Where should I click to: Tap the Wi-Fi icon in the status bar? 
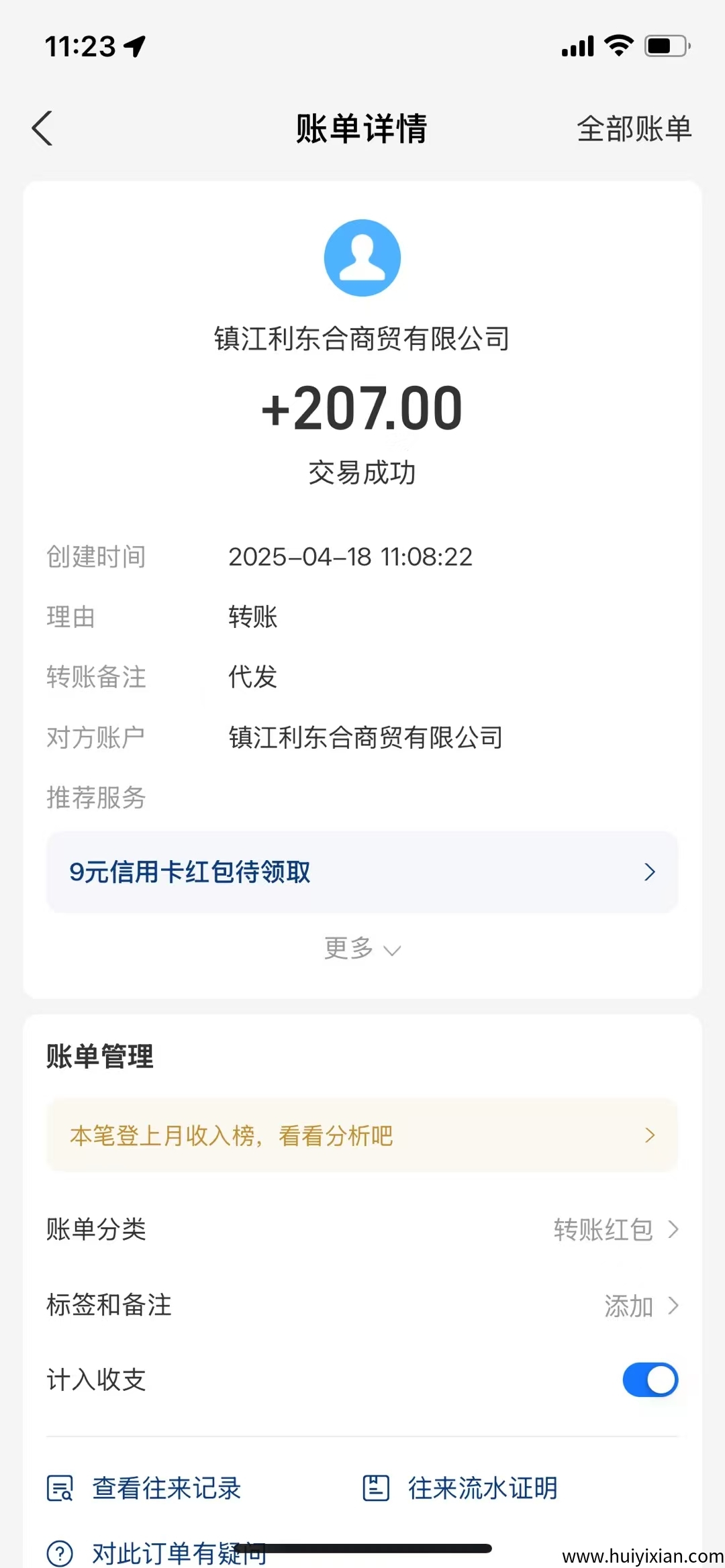617,45
